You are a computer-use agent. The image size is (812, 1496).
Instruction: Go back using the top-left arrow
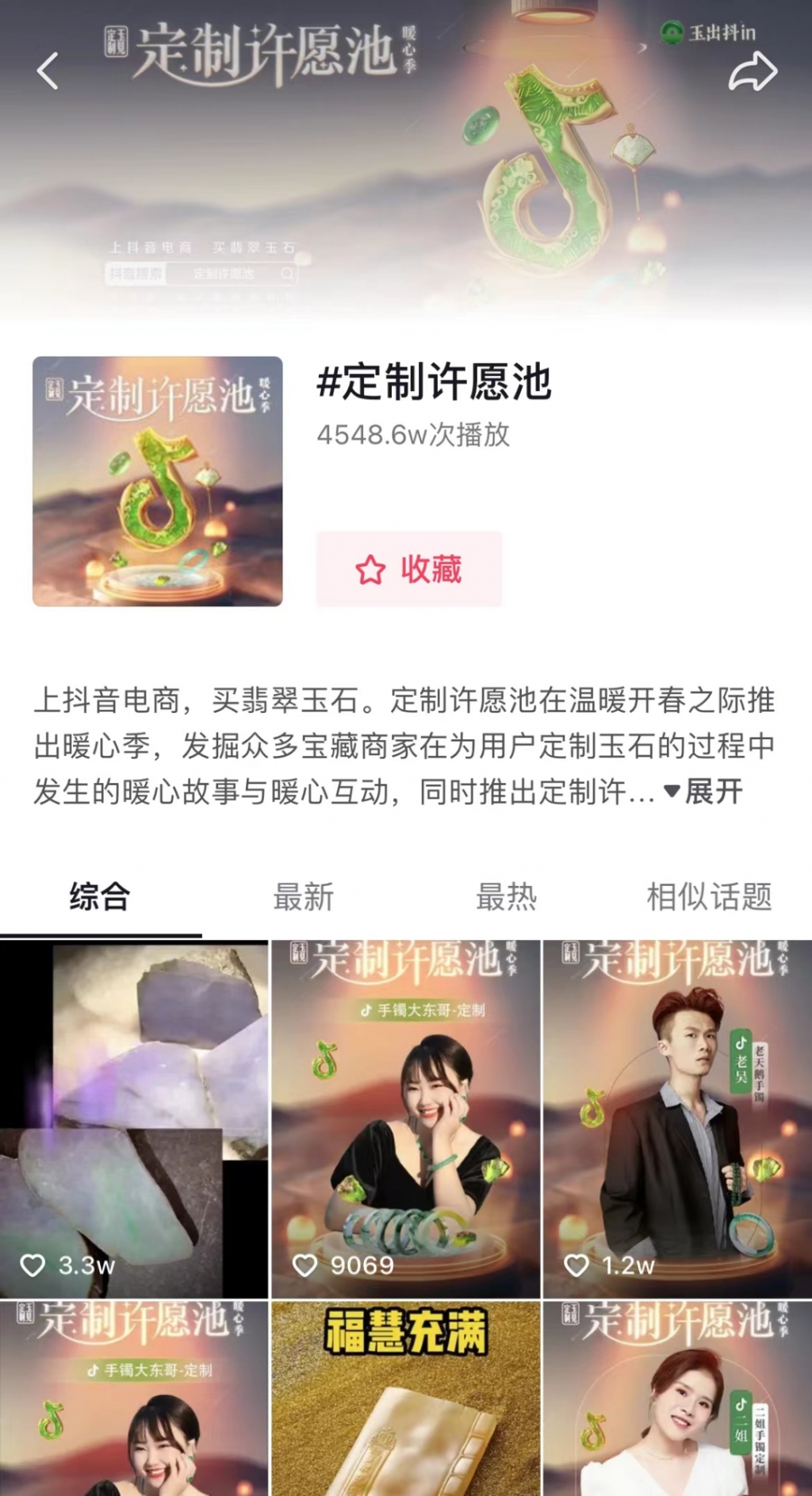click(x=48, y=71)
